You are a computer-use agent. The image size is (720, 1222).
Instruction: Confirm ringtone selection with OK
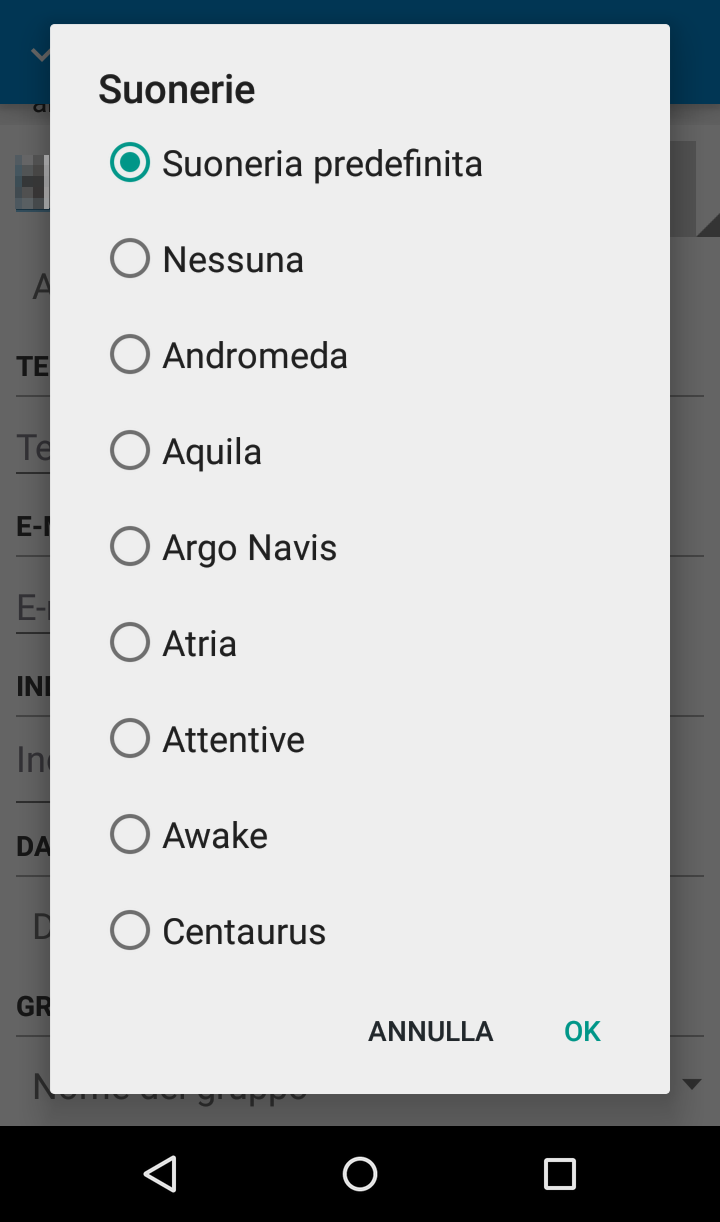582,1031
